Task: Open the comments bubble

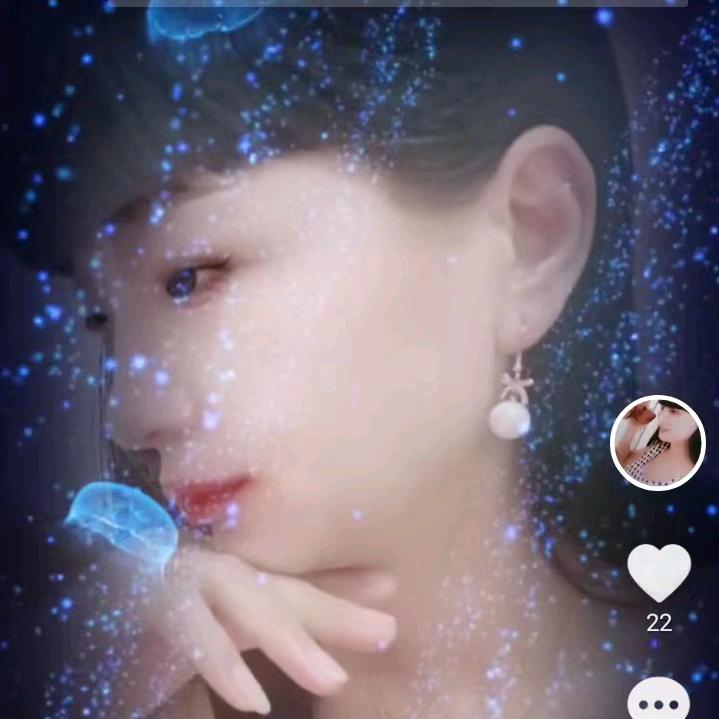Action: point(659,700)
